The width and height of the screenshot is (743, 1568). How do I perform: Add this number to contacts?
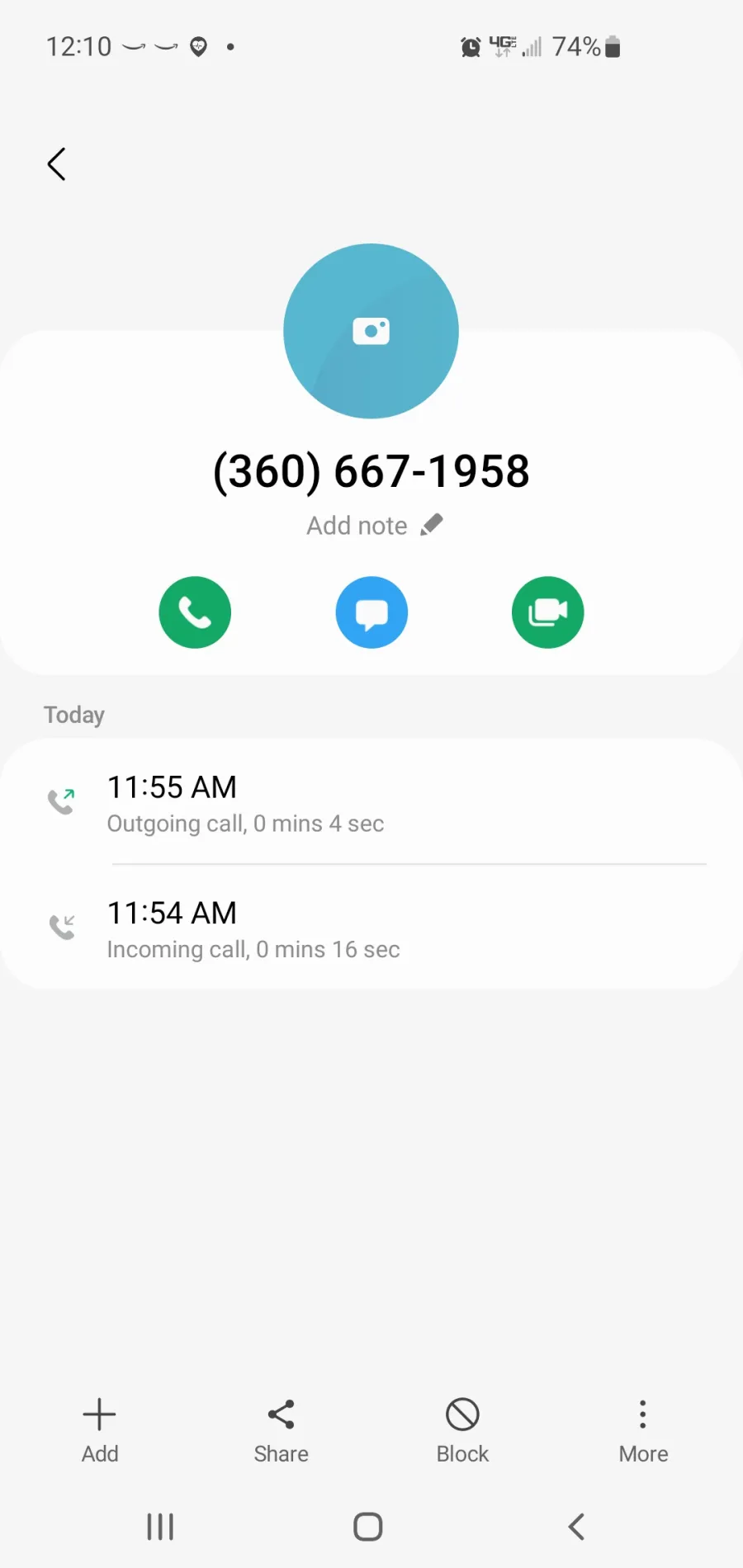(x=100, y=1431)
